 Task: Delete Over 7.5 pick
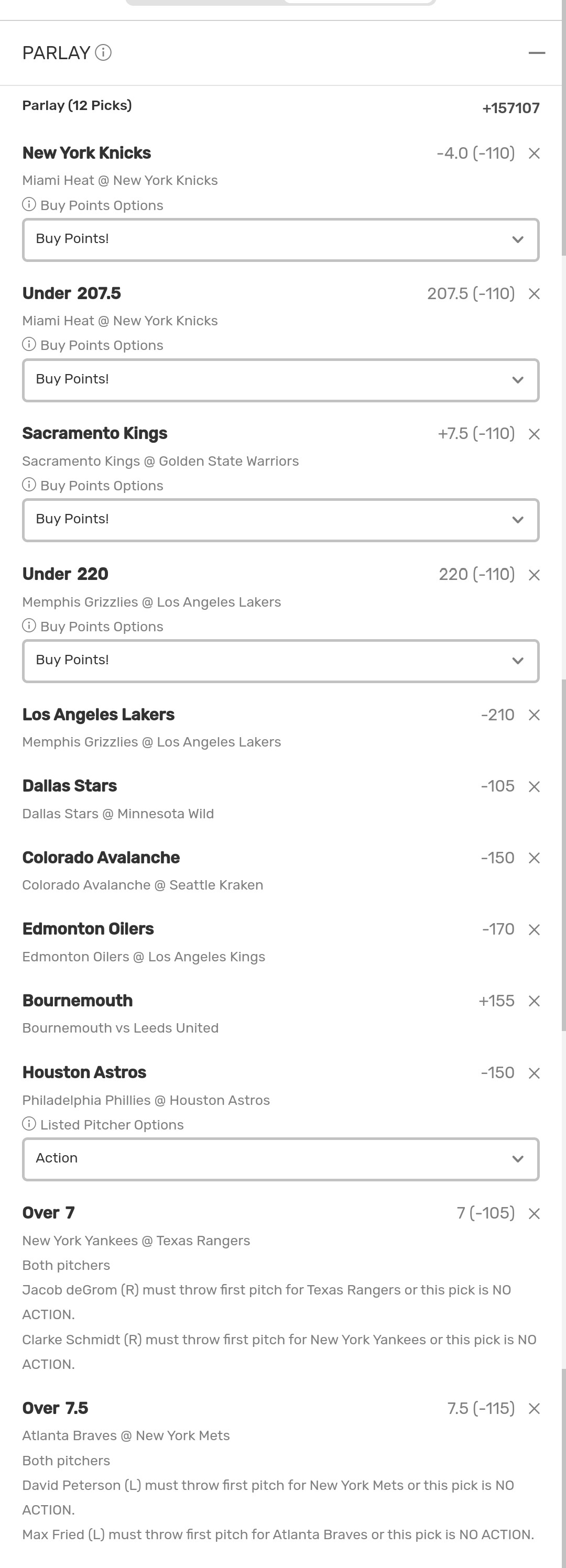pos(535,1409)
